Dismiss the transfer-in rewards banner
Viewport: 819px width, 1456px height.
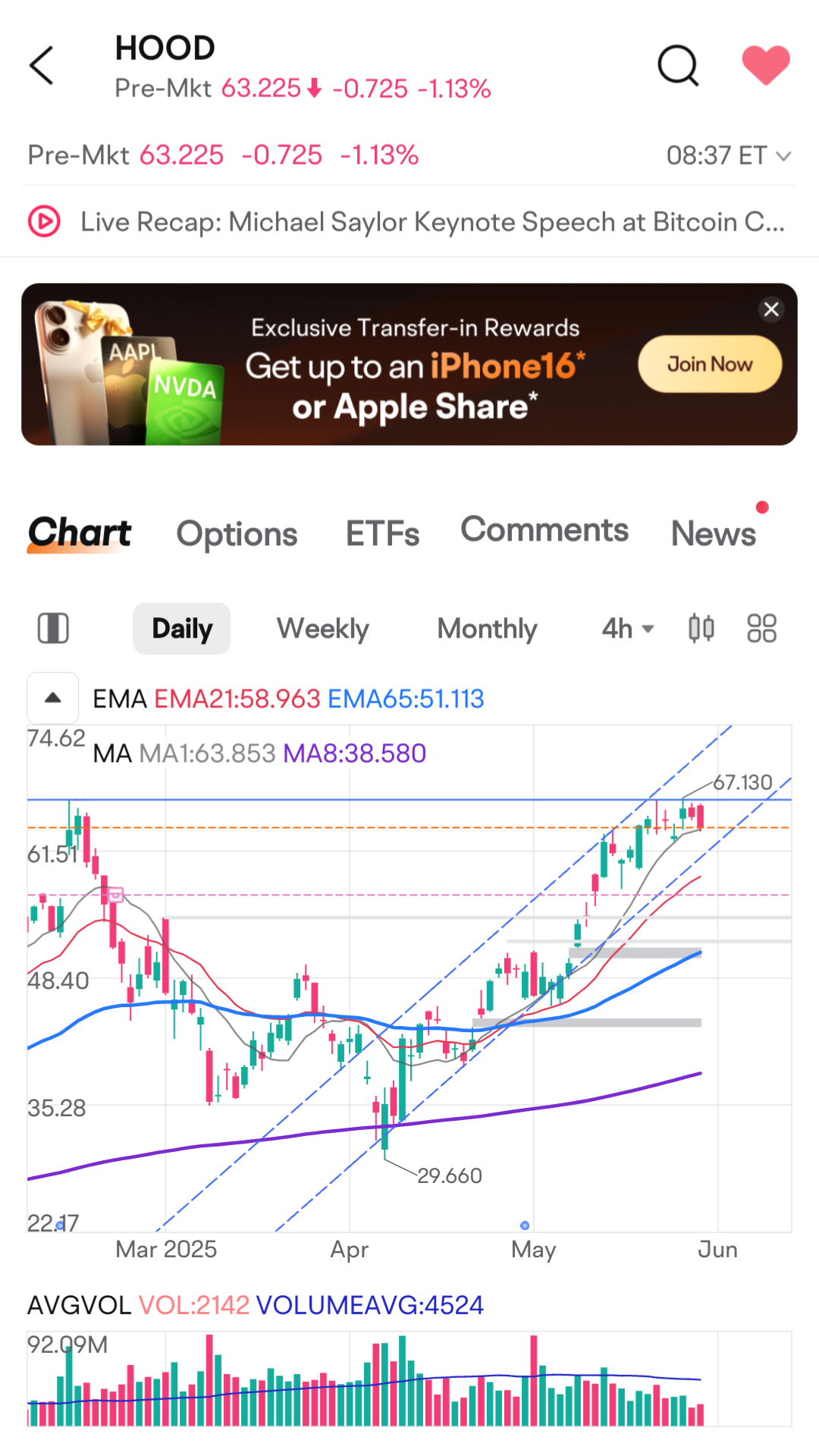click(771, 309)
